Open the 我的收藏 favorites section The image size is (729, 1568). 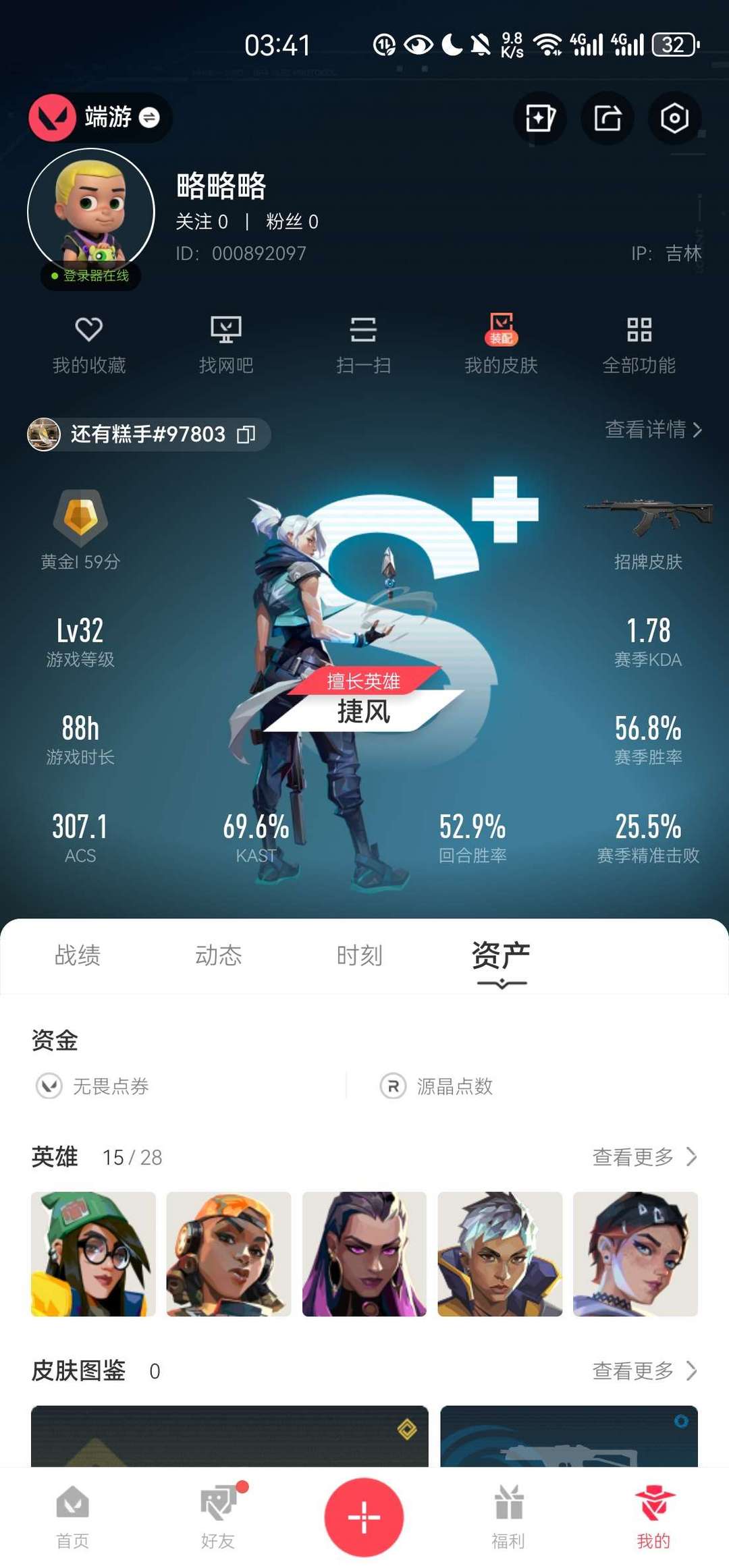click(x=88, y=344)
